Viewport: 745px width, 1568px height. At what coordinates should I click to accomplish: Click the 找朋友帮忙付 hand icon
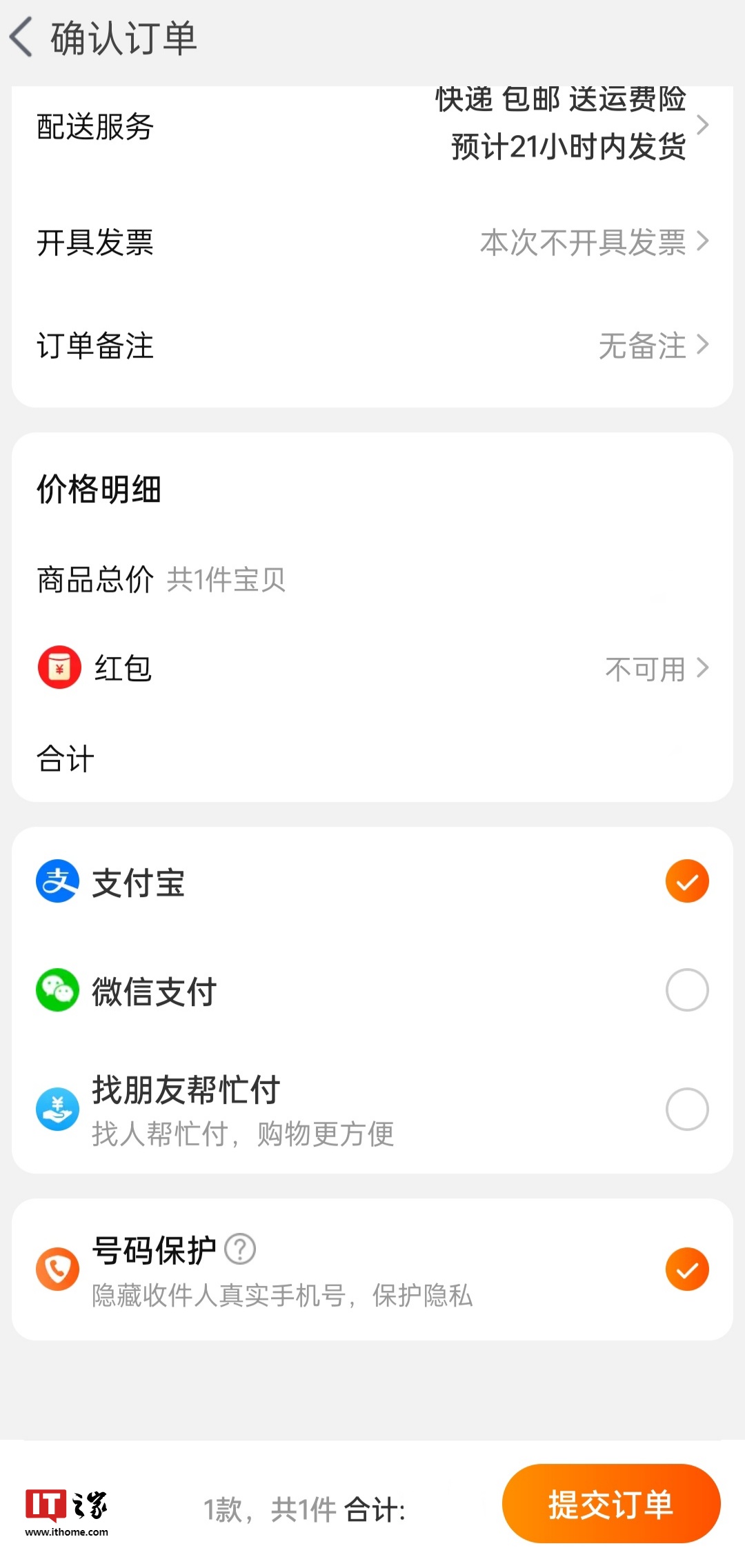pyautogui.click(x=57, y=1109)
